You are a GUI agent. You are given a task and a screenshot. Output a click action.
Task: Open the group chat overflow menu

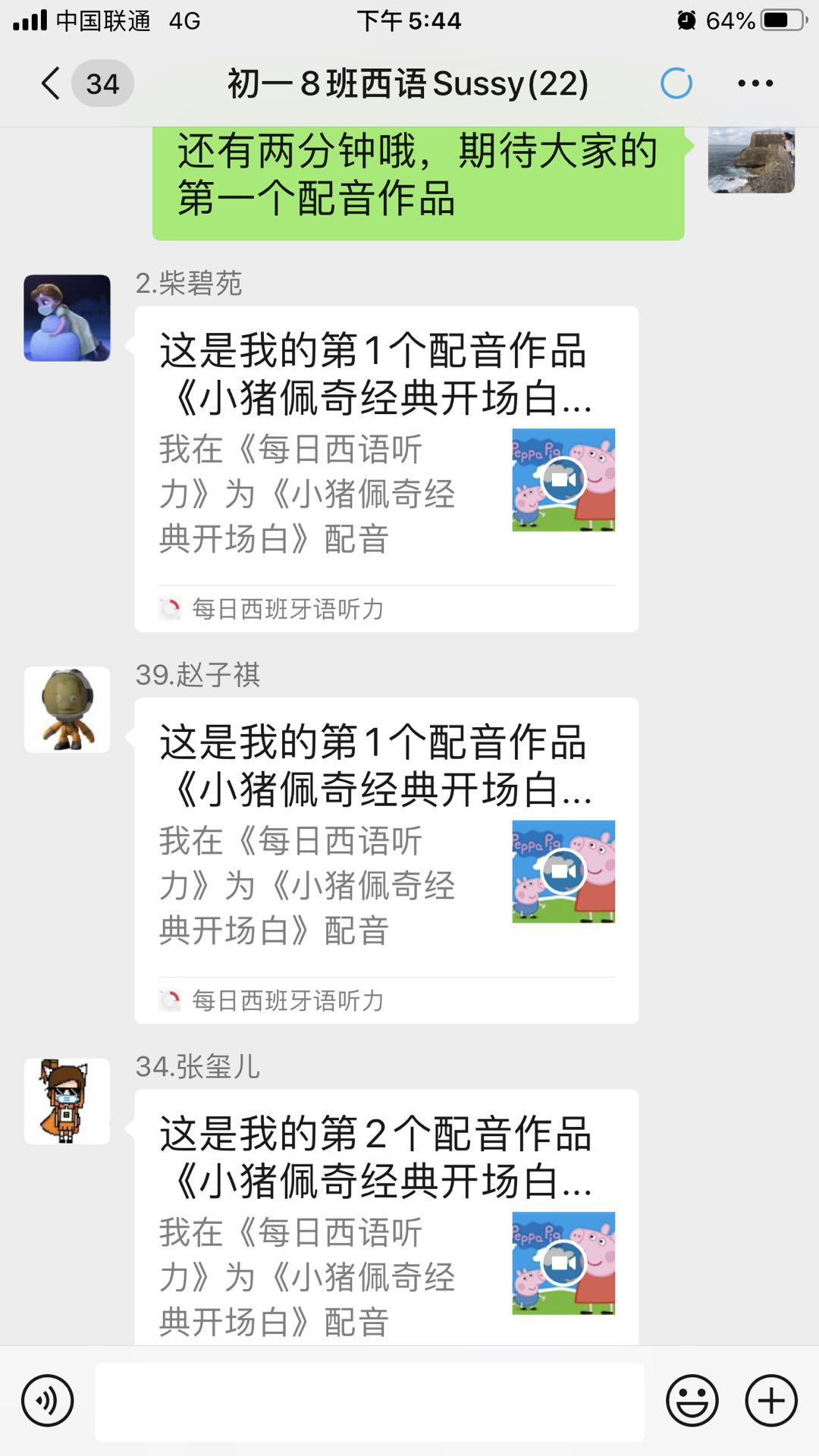pyautogui.click(x=755, y=83)
